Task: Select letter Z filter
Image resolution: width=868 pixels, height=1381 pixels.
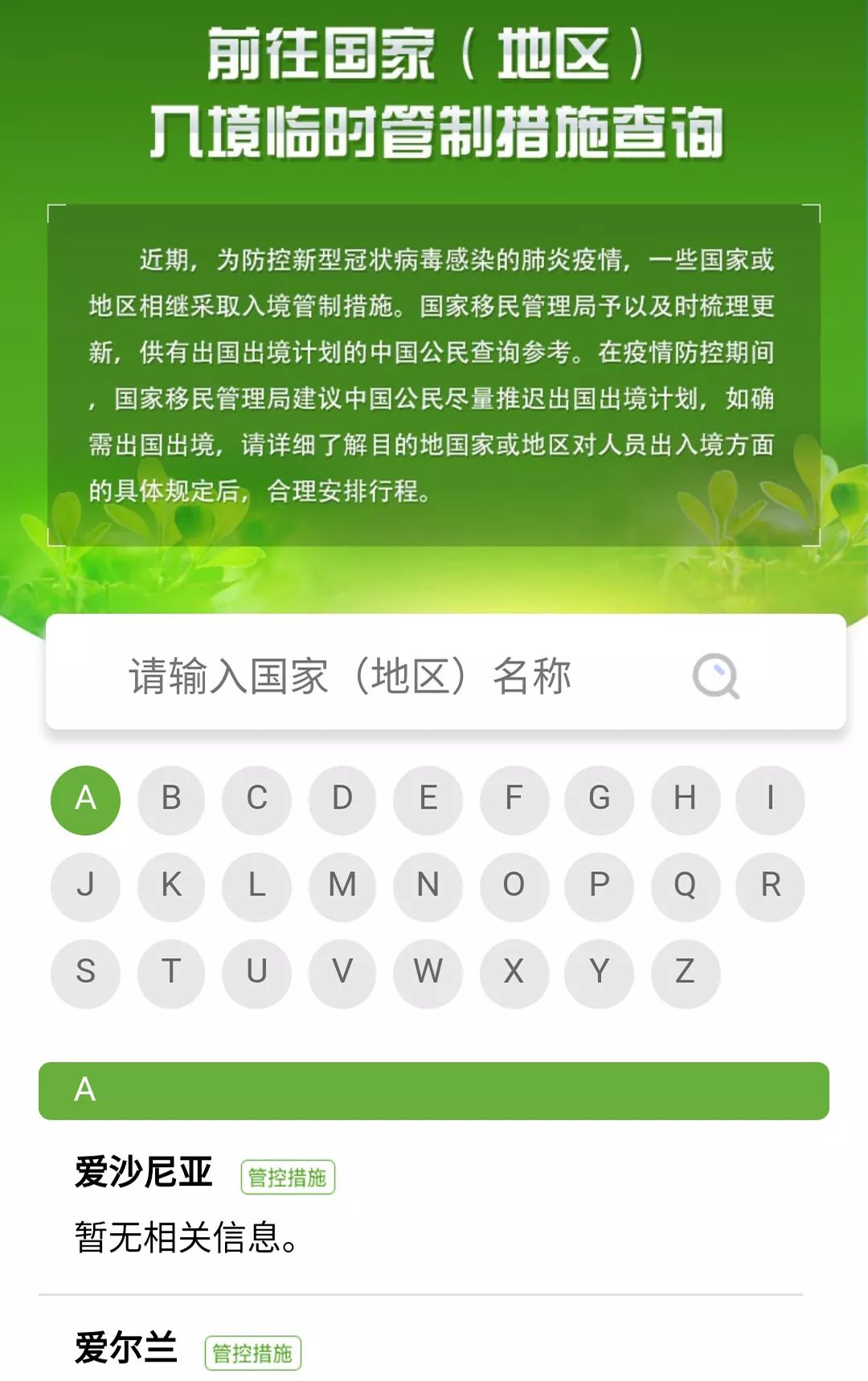Action: pos(685,973)
